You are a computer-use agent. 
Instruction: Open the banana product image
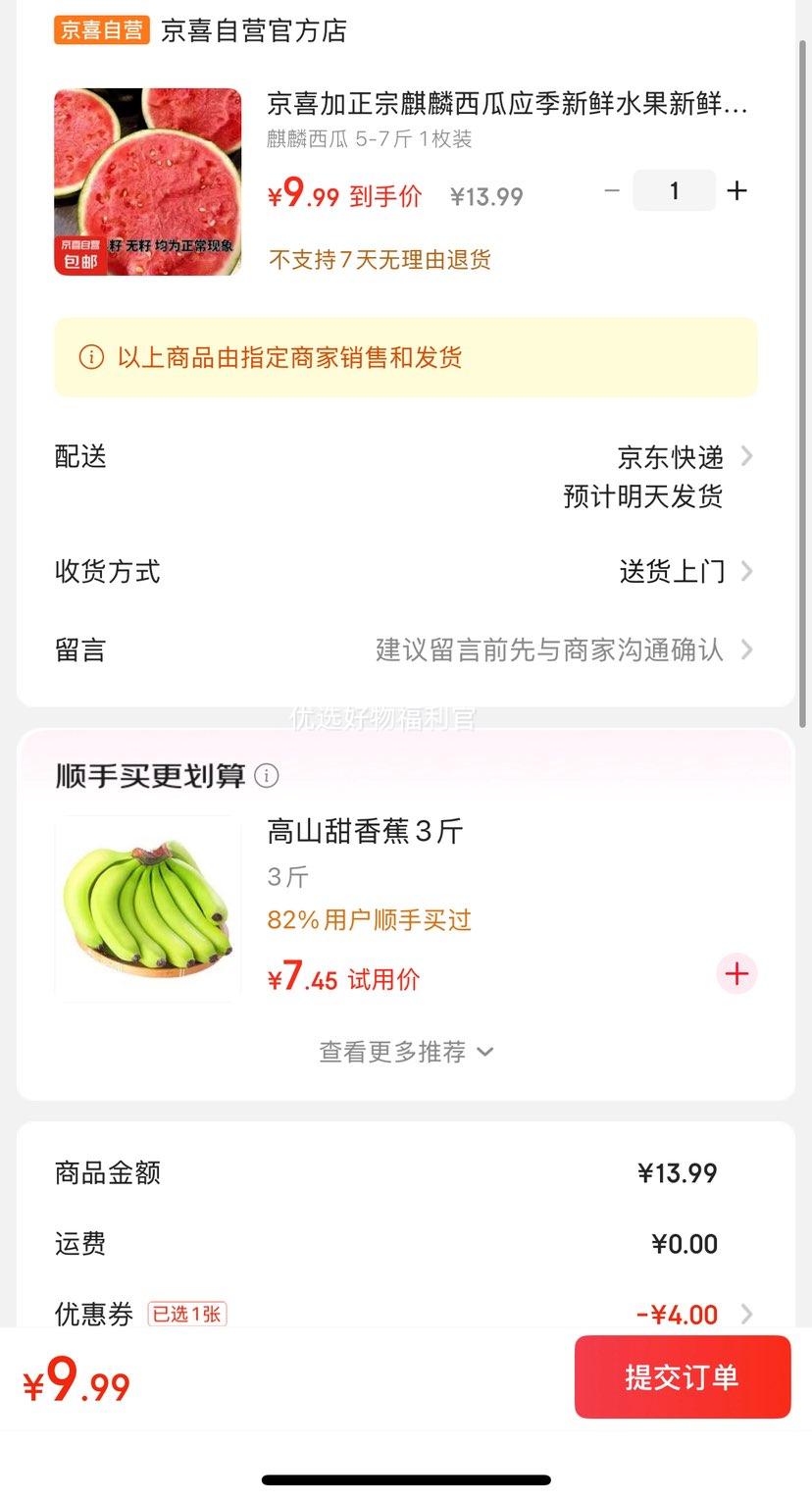point(147,908)
